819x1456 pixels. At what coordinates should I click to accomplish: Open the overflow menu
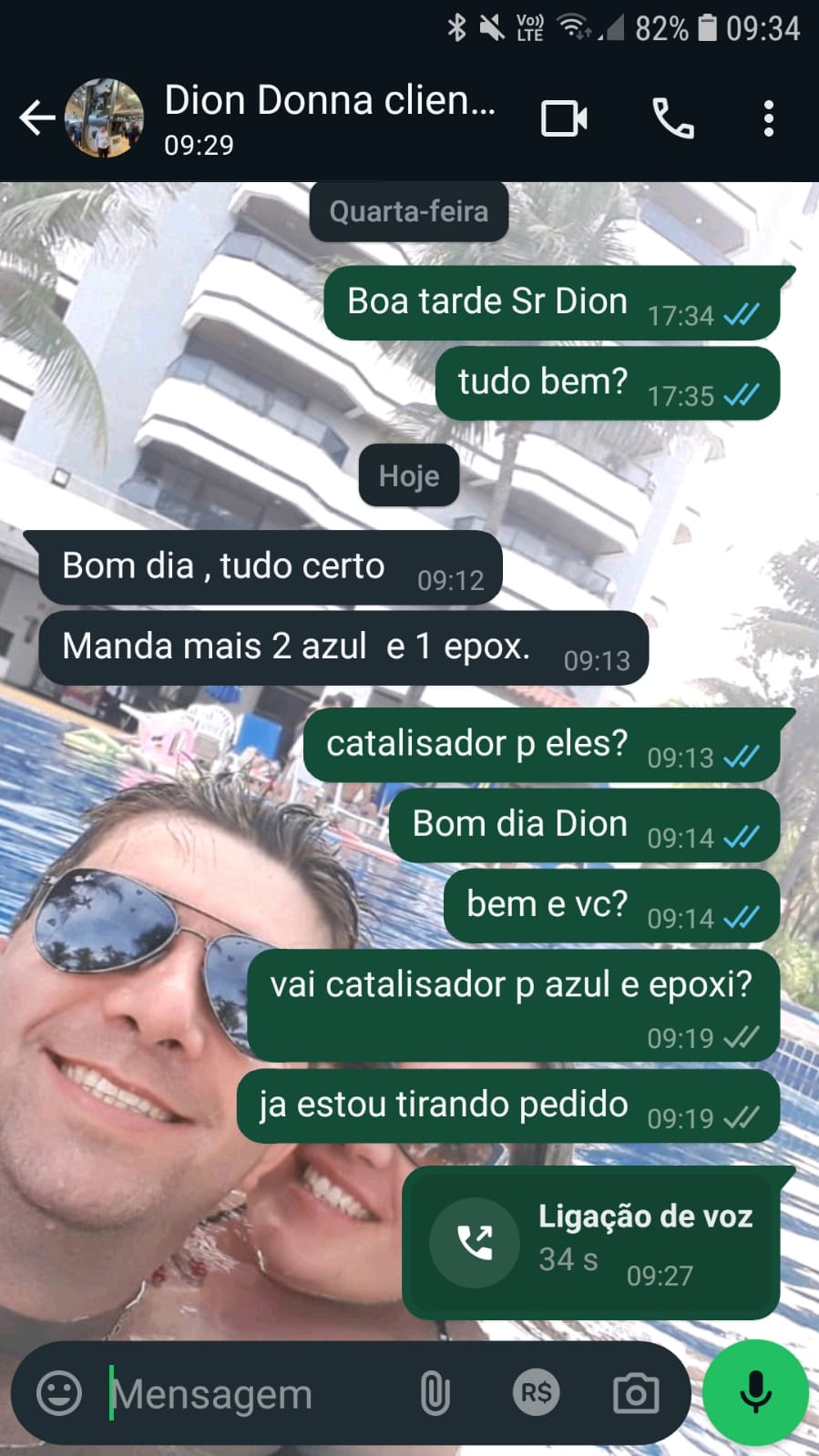[x=769, y=118]
